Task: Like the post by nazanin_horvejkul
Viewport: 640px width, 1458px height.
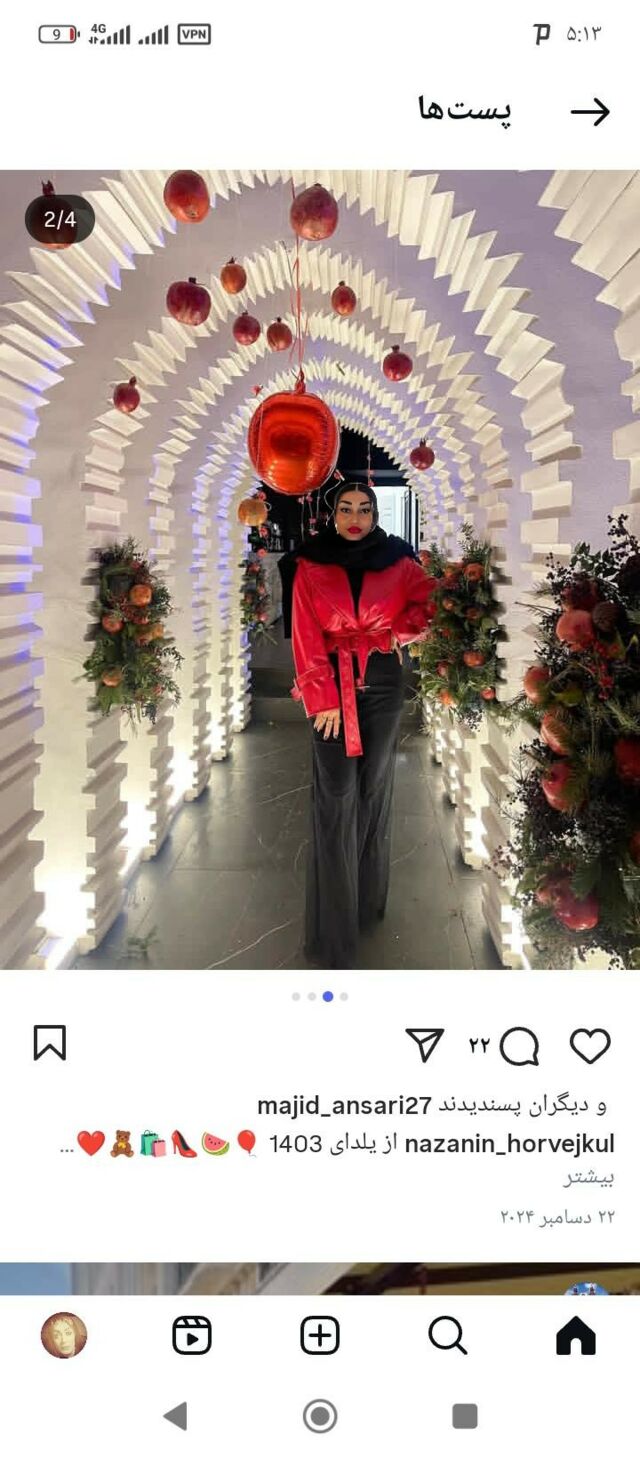Action: pyautogui.click(x=590, y=1046)
